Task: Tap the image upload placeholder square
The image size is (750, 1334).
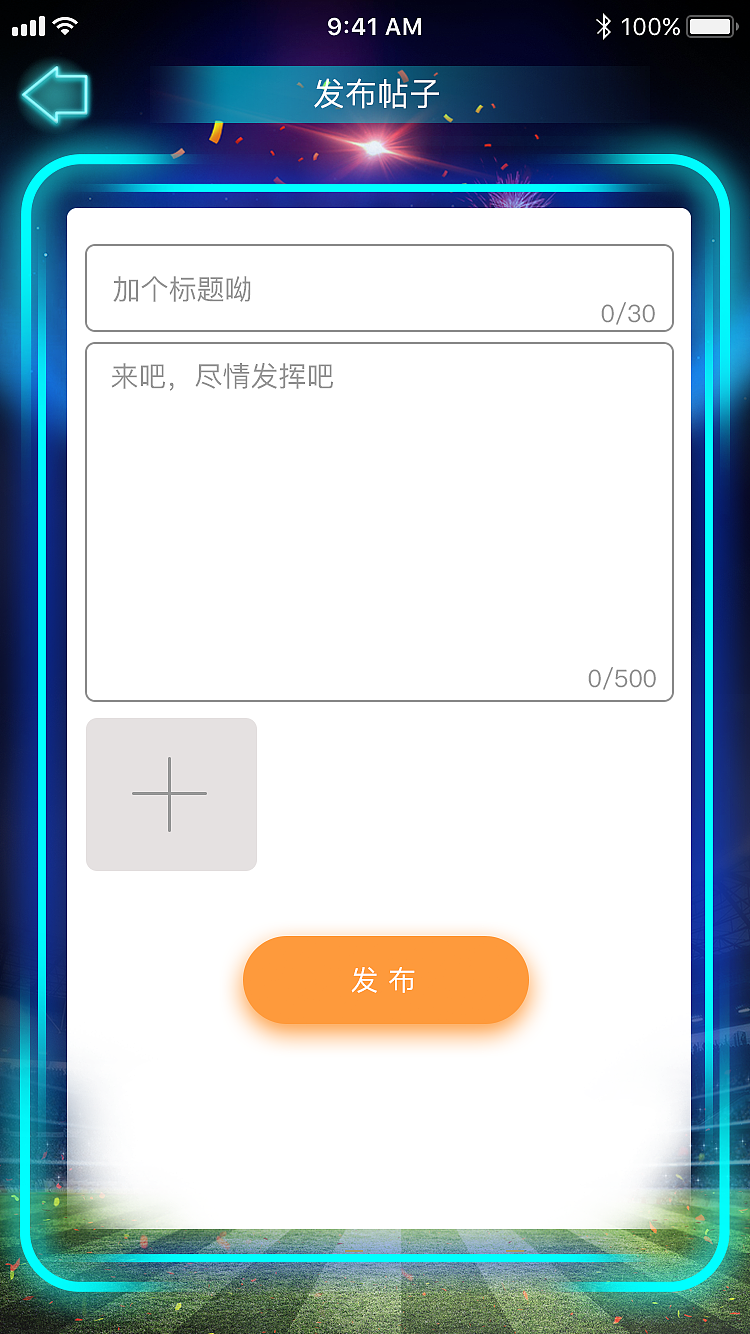Action: pyautogui.click(x=170, y=794)
